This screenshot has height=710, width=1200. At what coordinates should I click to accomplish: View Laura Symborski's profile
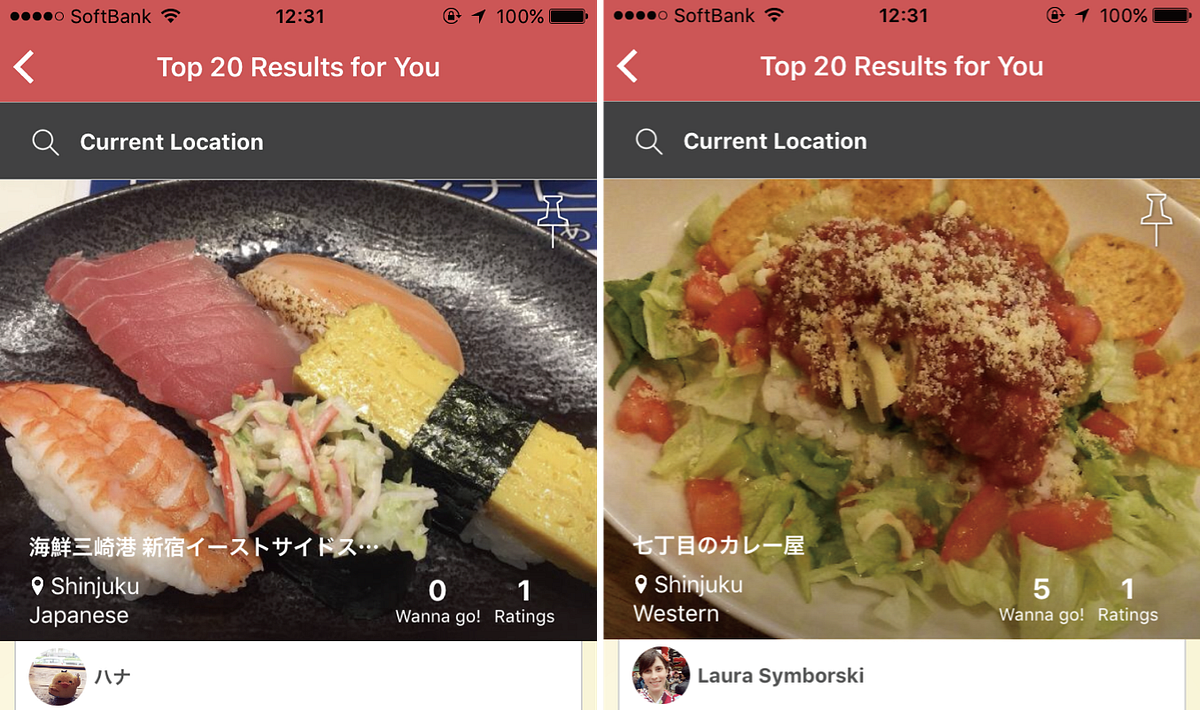point(780,676)
